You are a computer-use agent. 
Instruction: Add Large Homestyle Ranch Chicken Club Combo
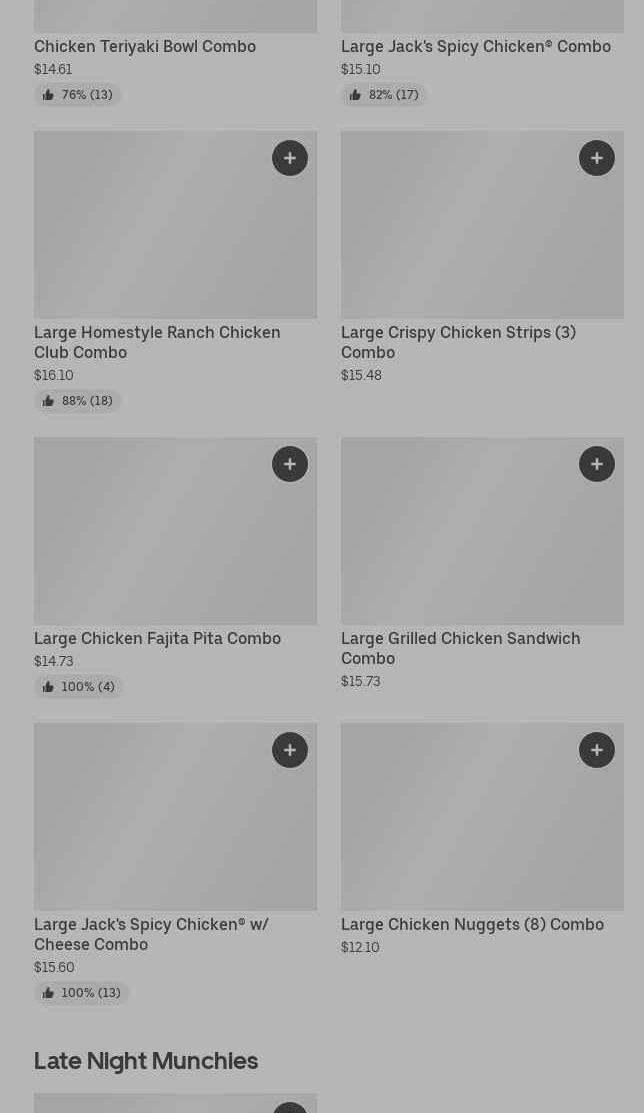290,158
